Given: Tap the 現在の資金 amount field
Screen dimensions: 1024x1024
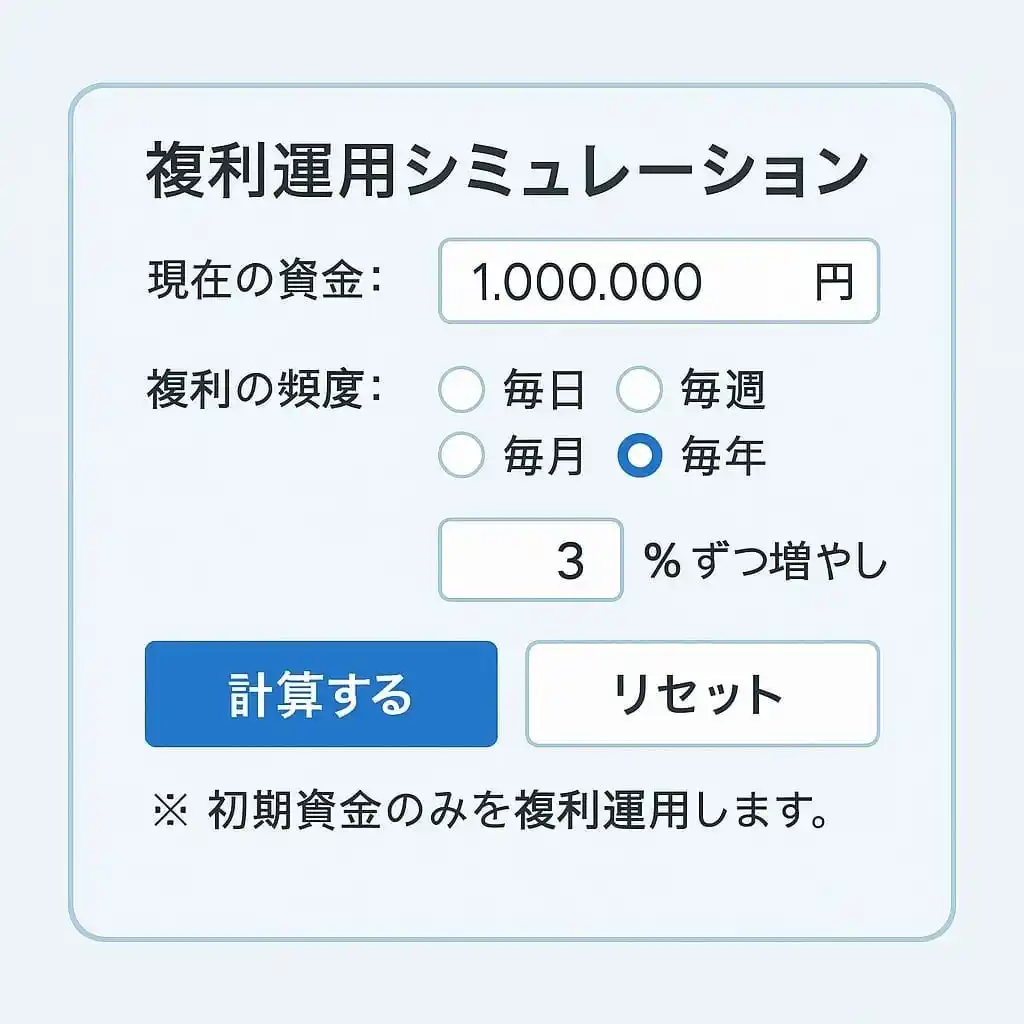Looking at the screenshot, I should 658,281.
